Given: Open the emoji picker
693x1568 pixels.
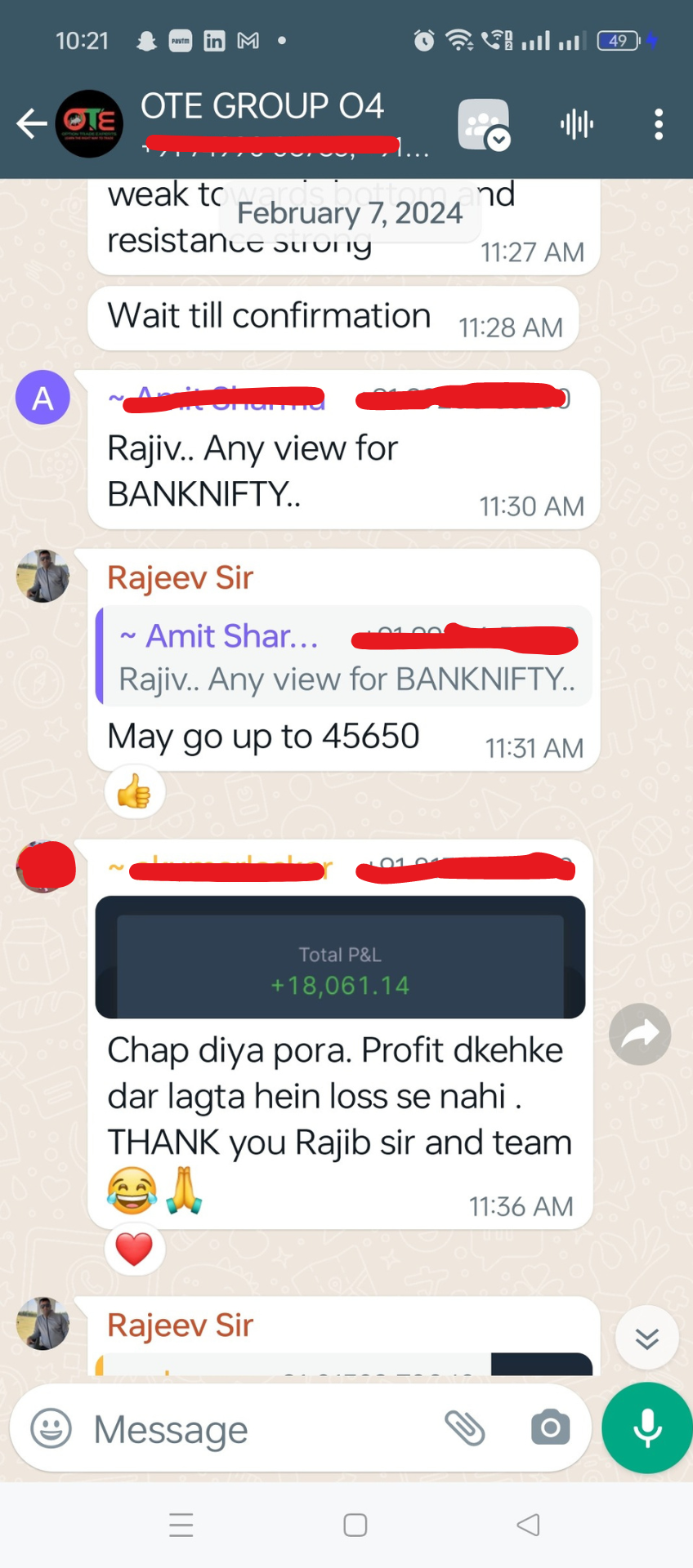Looking at the screenshot, I should [51, 1429].
